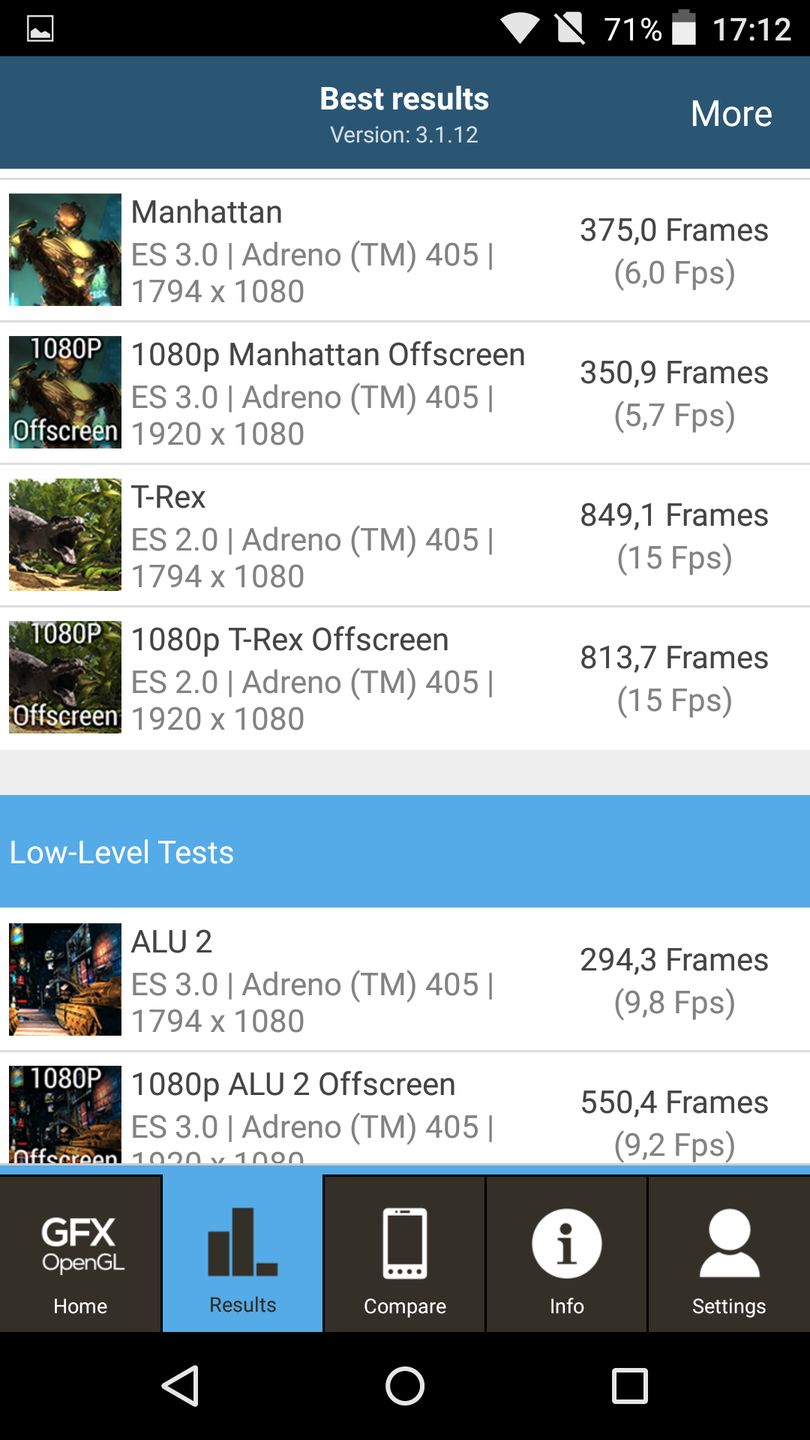This screenshot has width=810, height=1440.
Task: Switch to the Compare tab
Action: point(405,1253)
